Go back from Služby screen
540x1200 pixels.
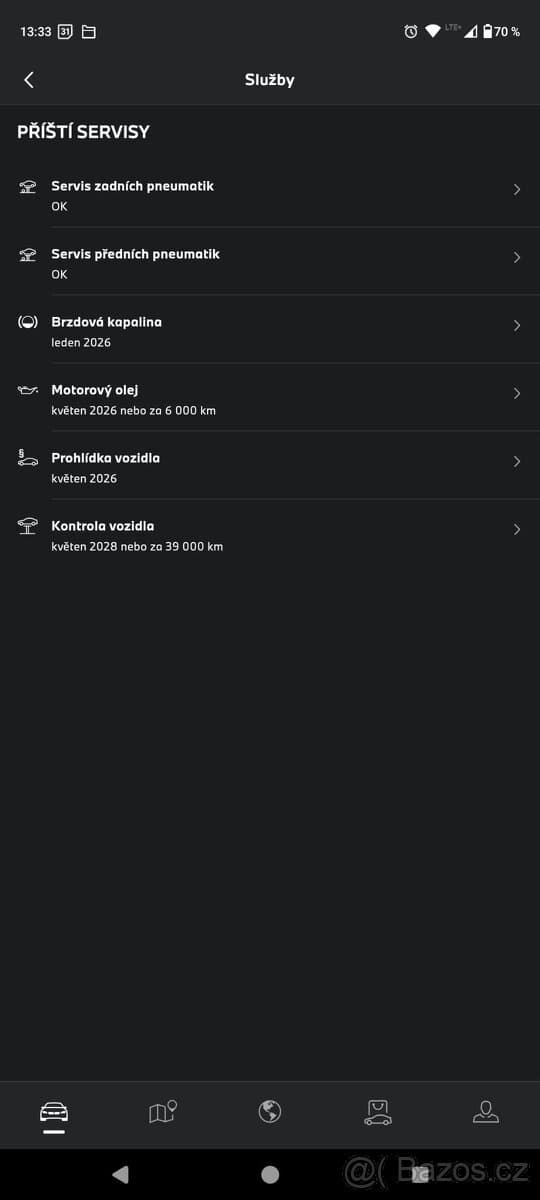tap(29, 80)
